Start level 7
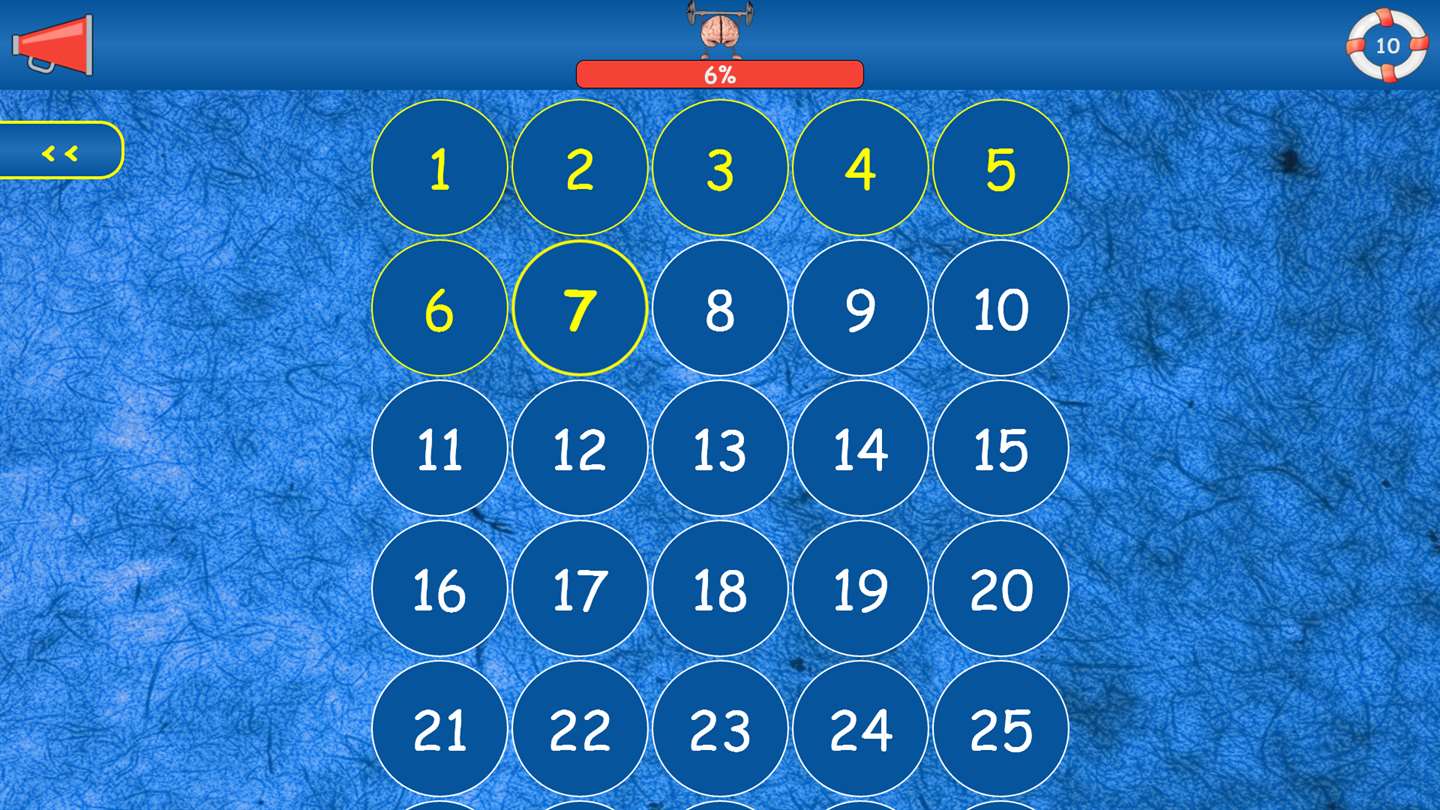This screenshot has height=810, width=1440. tap(580, 308)
